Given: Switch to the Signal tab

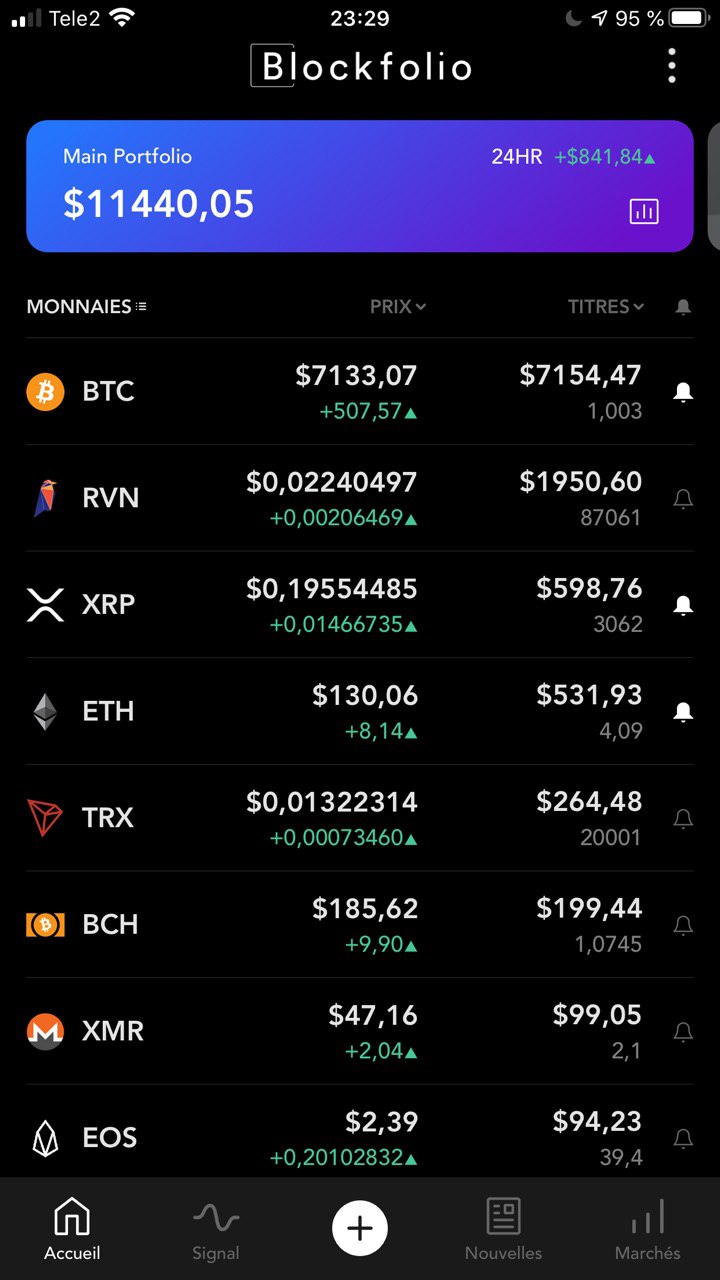Looking at the screenshot, I should point(216,1230).
